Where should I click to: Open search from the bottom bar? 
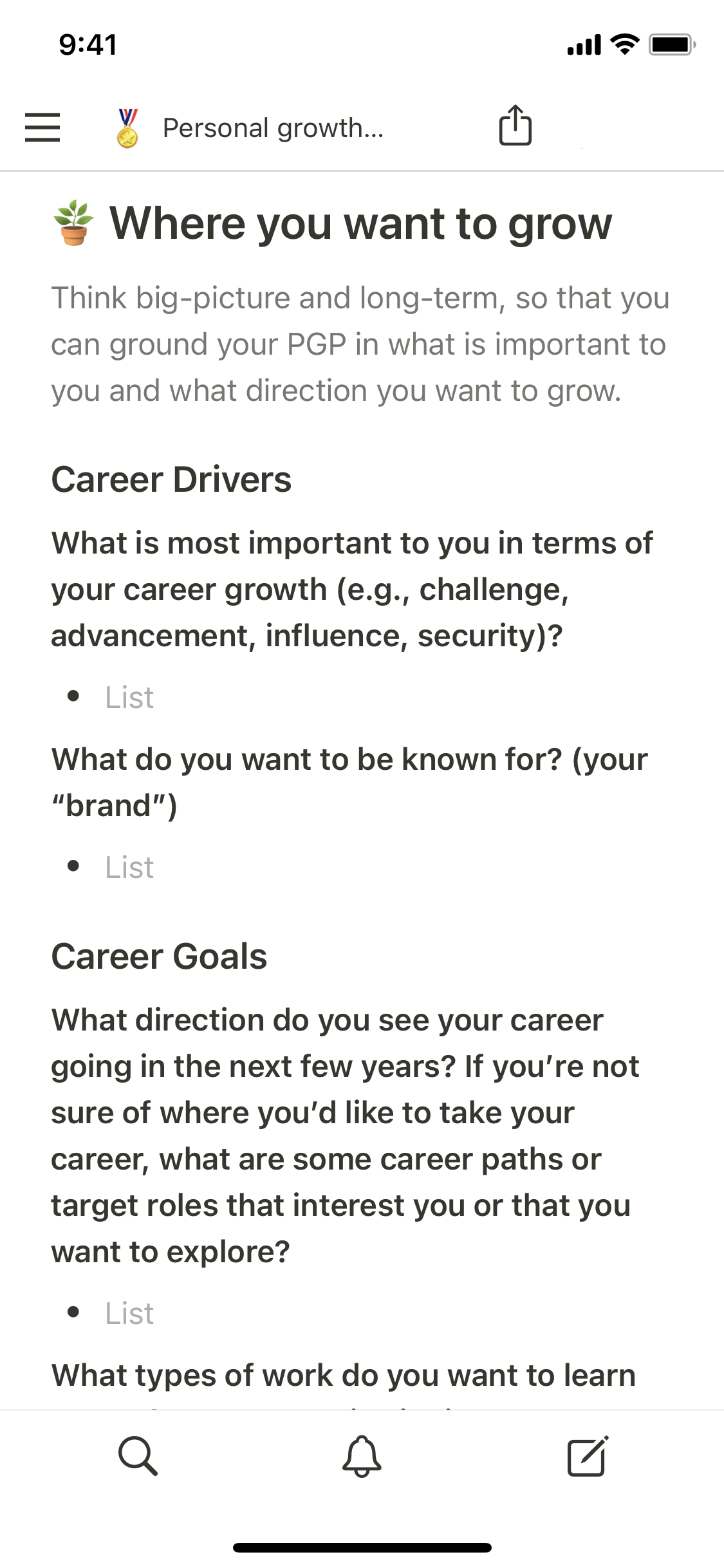(138, 1455)
